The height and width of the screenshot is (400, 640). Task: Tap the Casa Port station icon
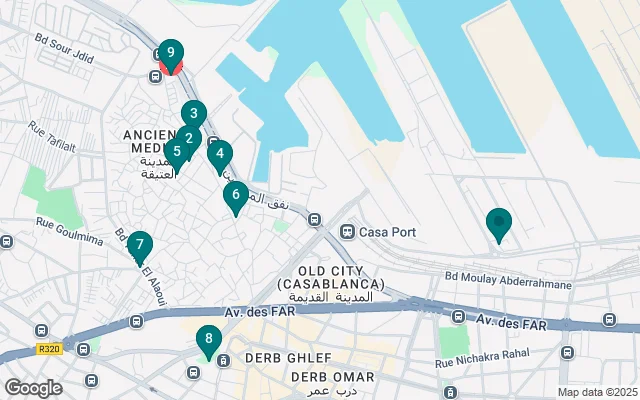[x=348, y=232]
